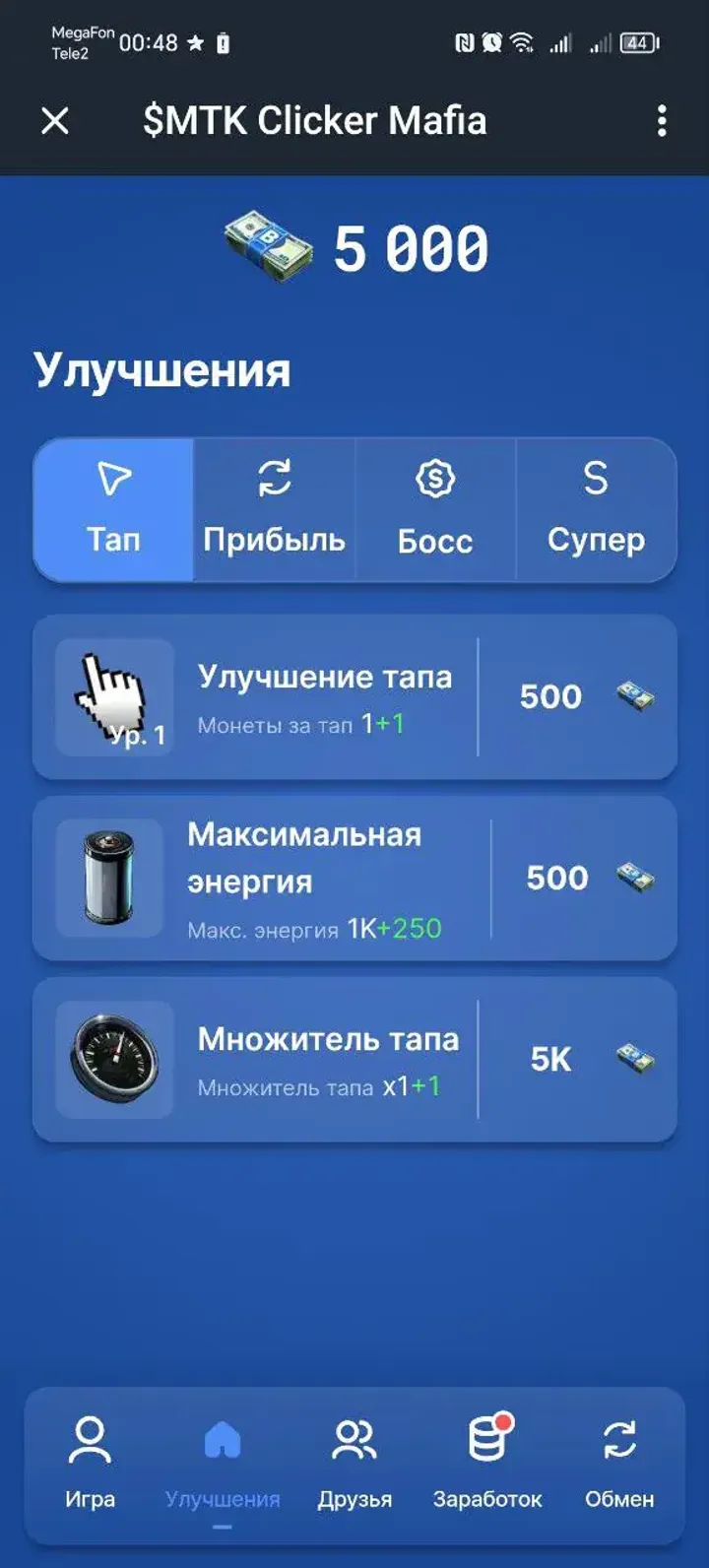The width and height of the screenshot is (709, 1568).
Task: Open the three-dot menu in the header
Action: (x=661, y=120)
